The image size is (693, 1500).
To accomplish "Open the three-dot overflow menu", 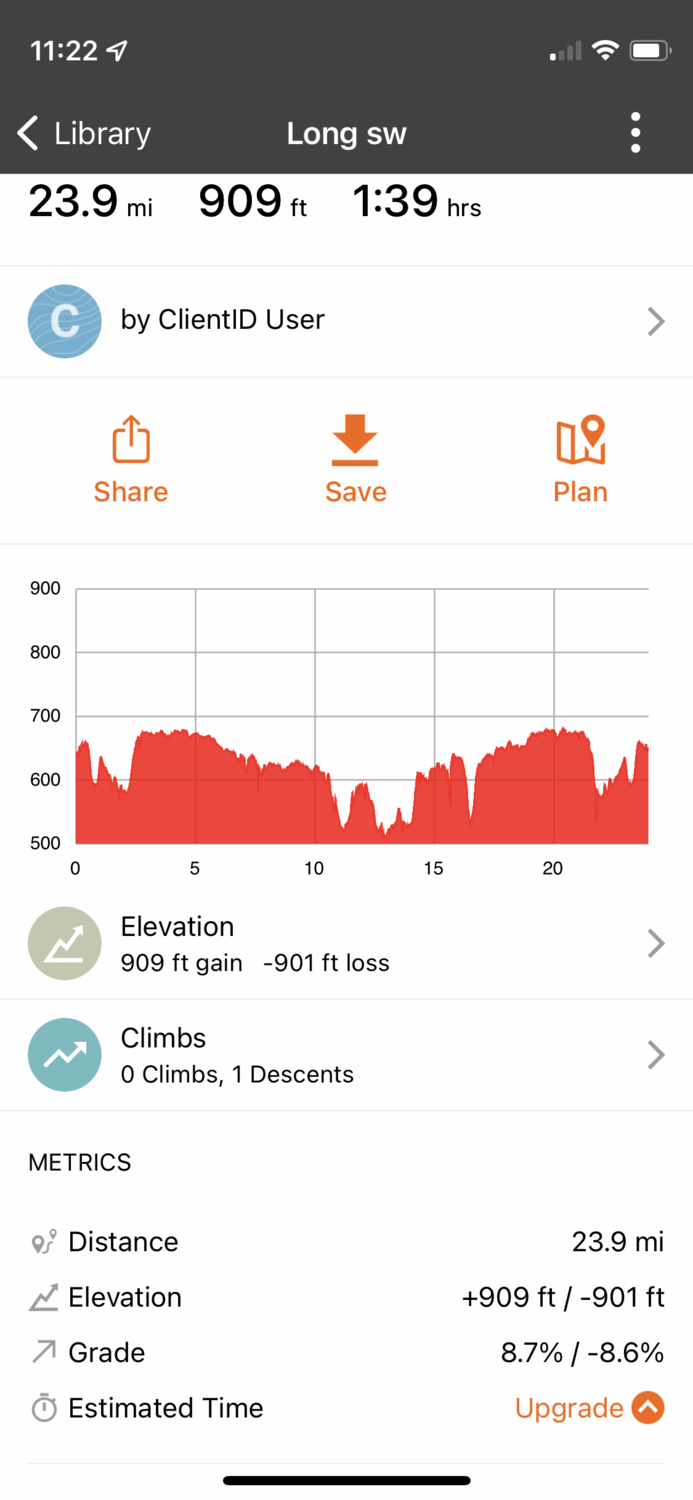I will [635, 133].
